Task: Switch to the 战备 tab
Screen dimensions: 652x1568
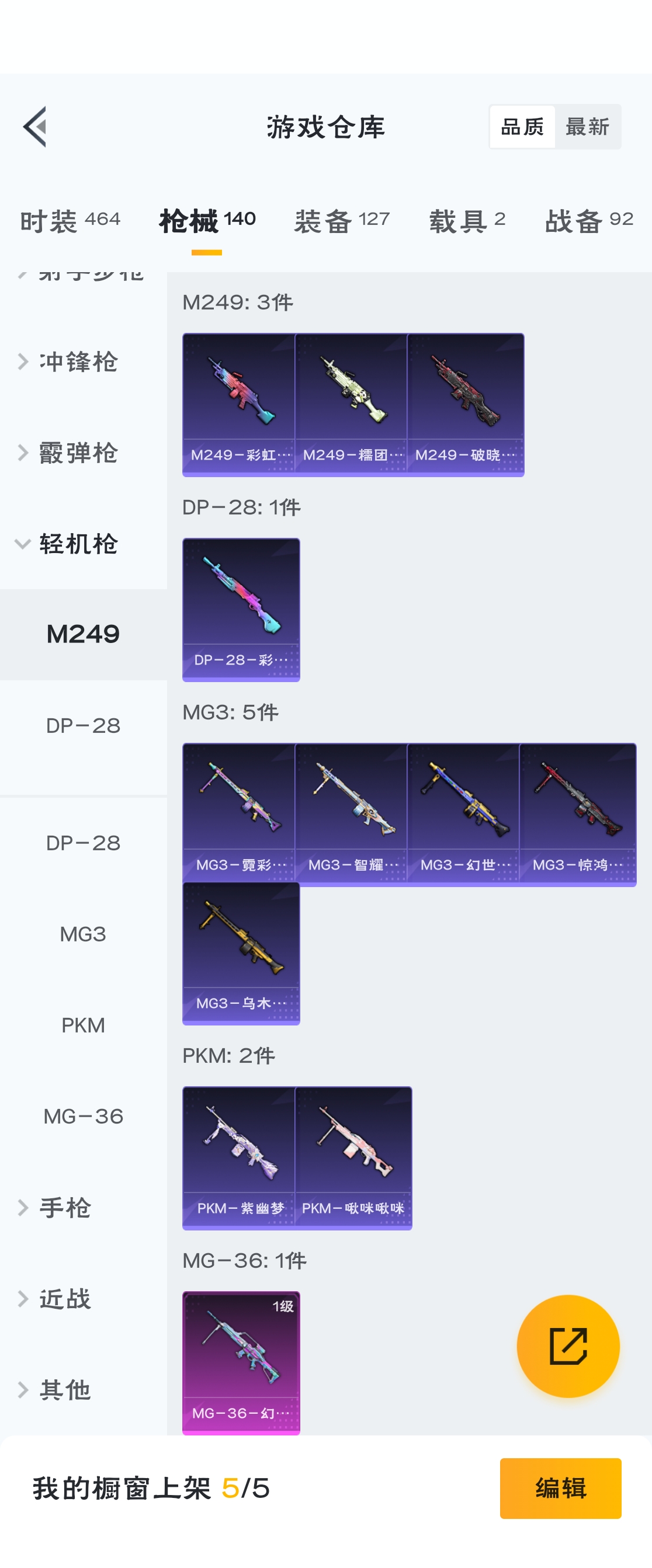Action: click(589, 220)
